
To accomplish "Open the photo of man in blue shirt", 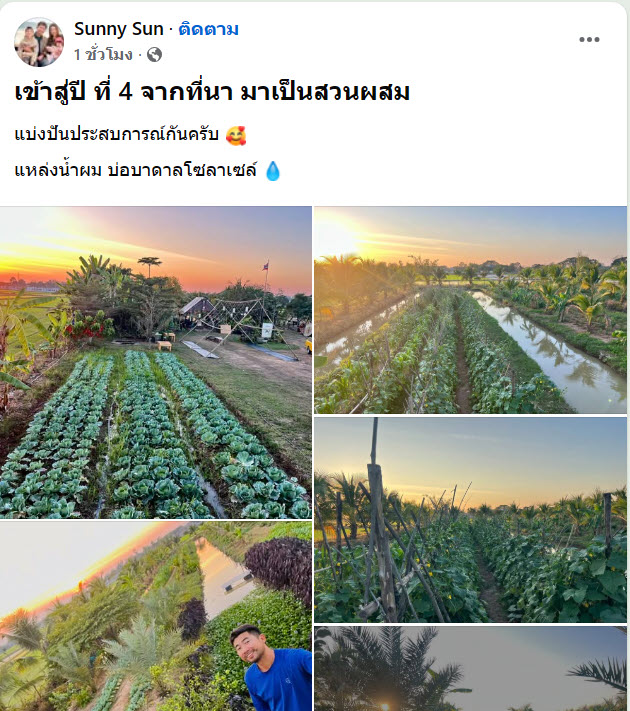I will point(155,616).
